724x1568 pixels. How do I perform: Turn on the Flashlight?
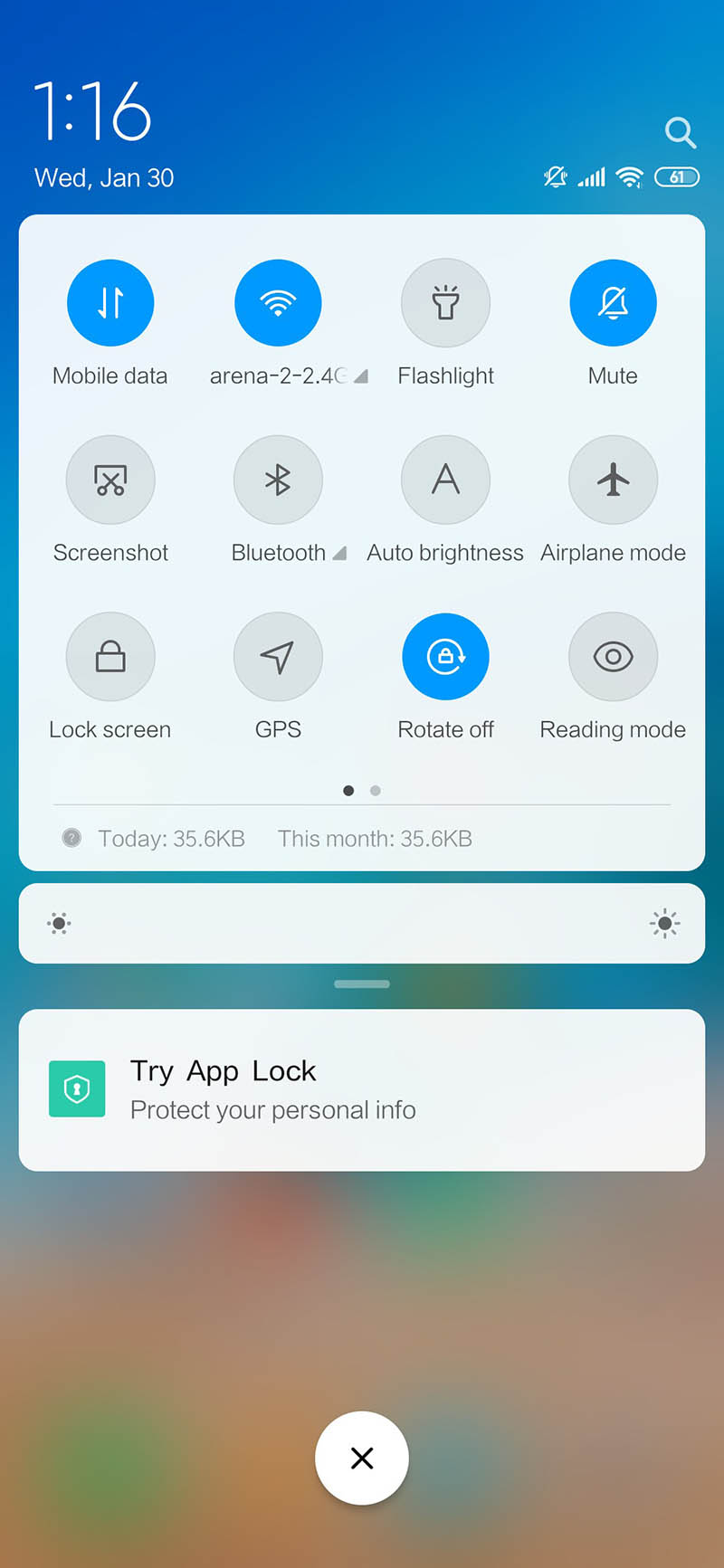coord(445,303)
